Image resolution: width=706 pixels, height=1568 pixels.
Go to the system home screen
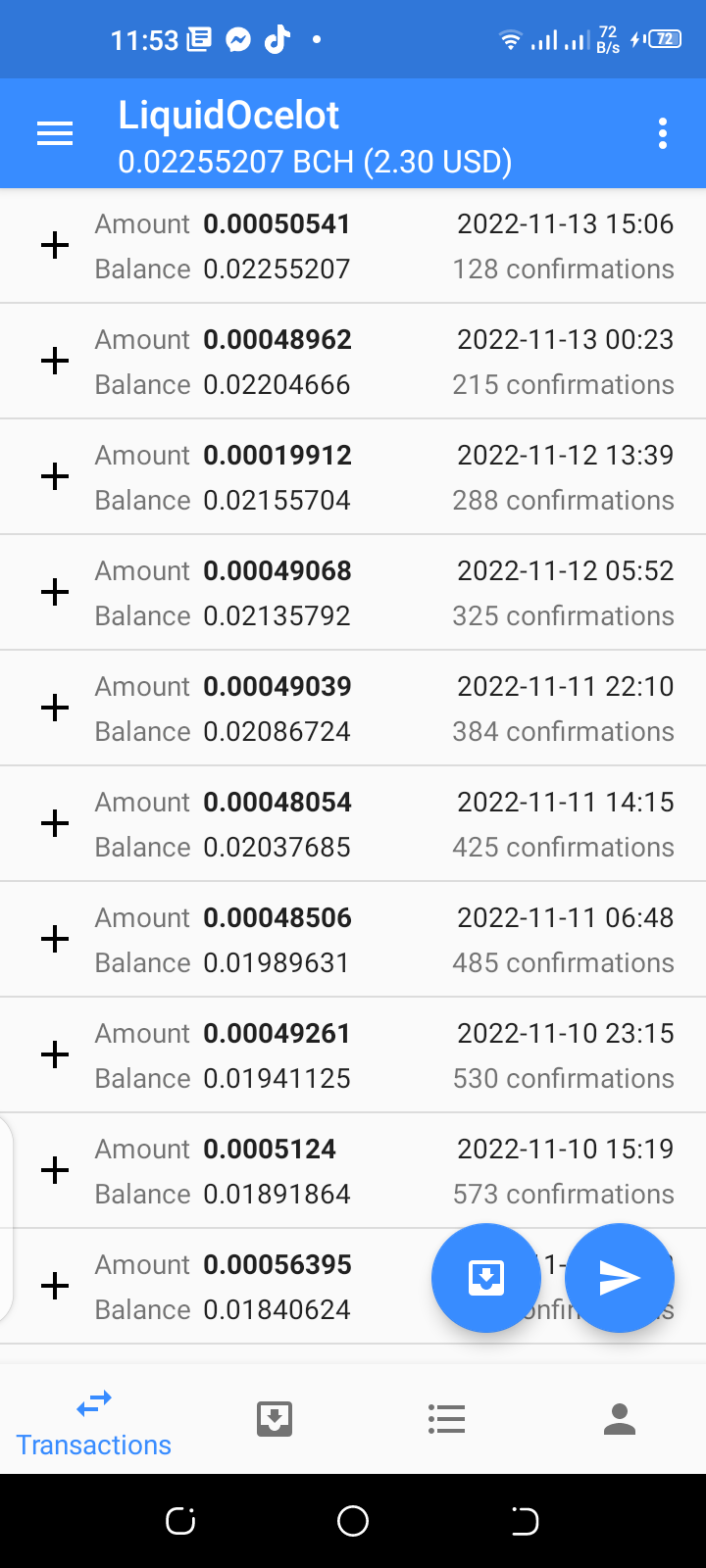click(x=353, y=1521)
